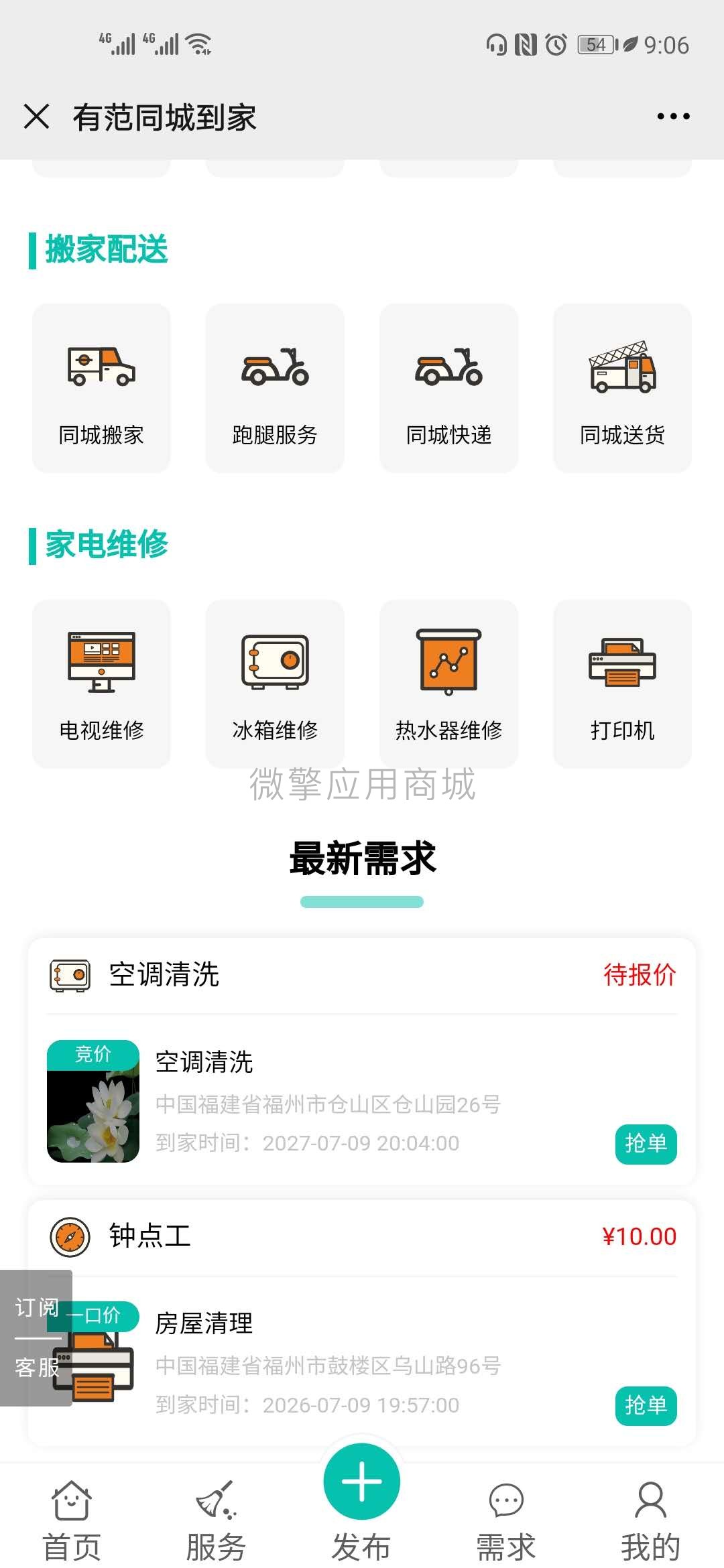Tap the teal plus 发布 publish icon
Screen dimensions: 724x1568
tap(362, 1482)
